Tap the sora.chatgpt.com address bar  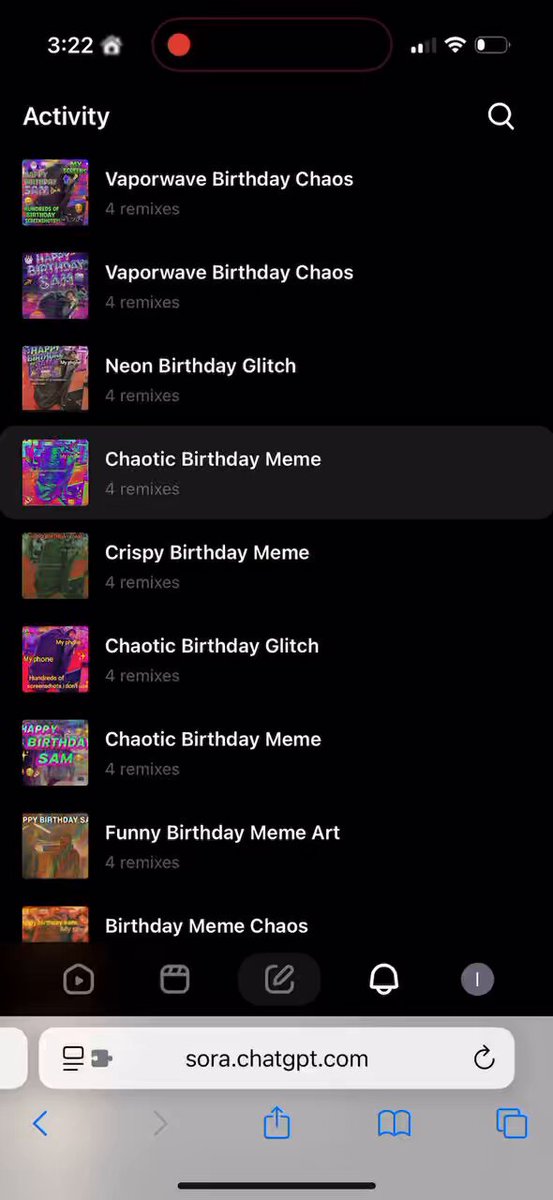[277, 1058]
